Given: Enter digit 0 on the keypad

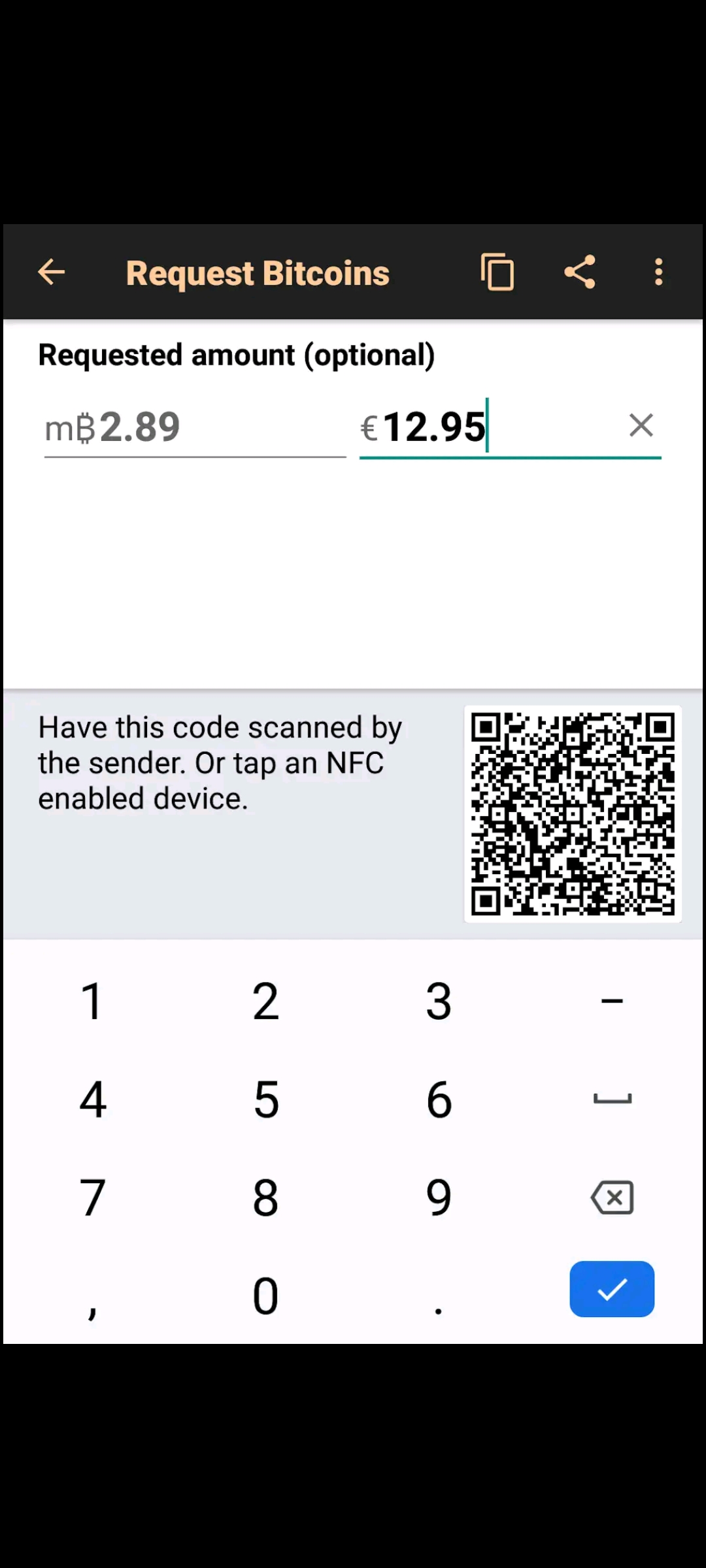Looking at the screenshot, I should point(266,1296).
